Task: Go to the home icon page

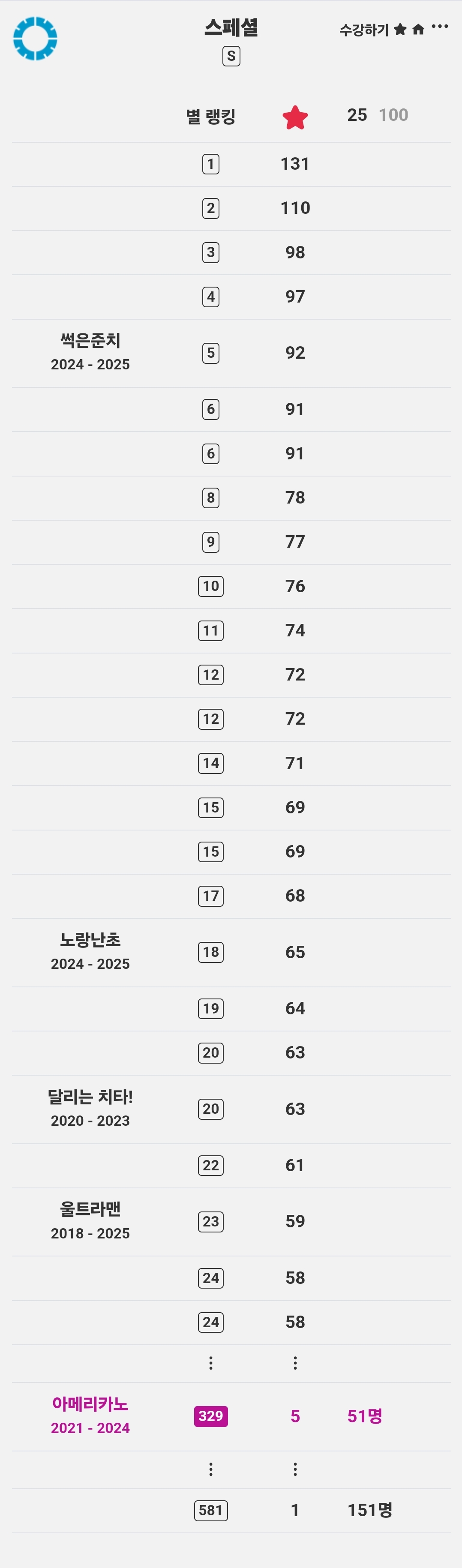Action: click(x=418, y=29)
